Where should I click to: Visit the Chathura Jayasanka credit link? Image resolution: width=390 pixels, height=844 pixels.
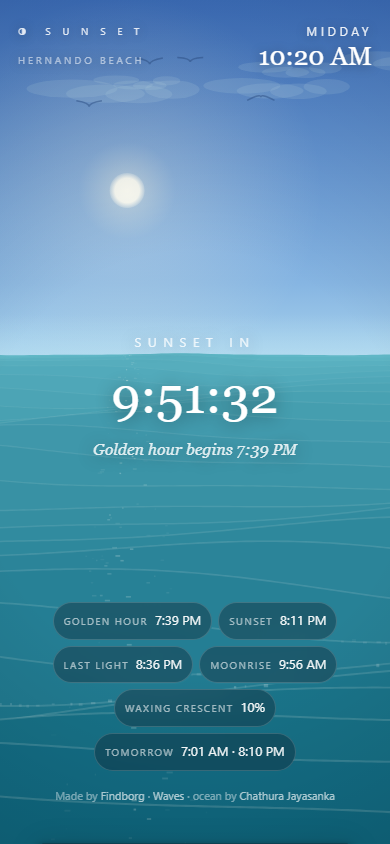point(287,796)
